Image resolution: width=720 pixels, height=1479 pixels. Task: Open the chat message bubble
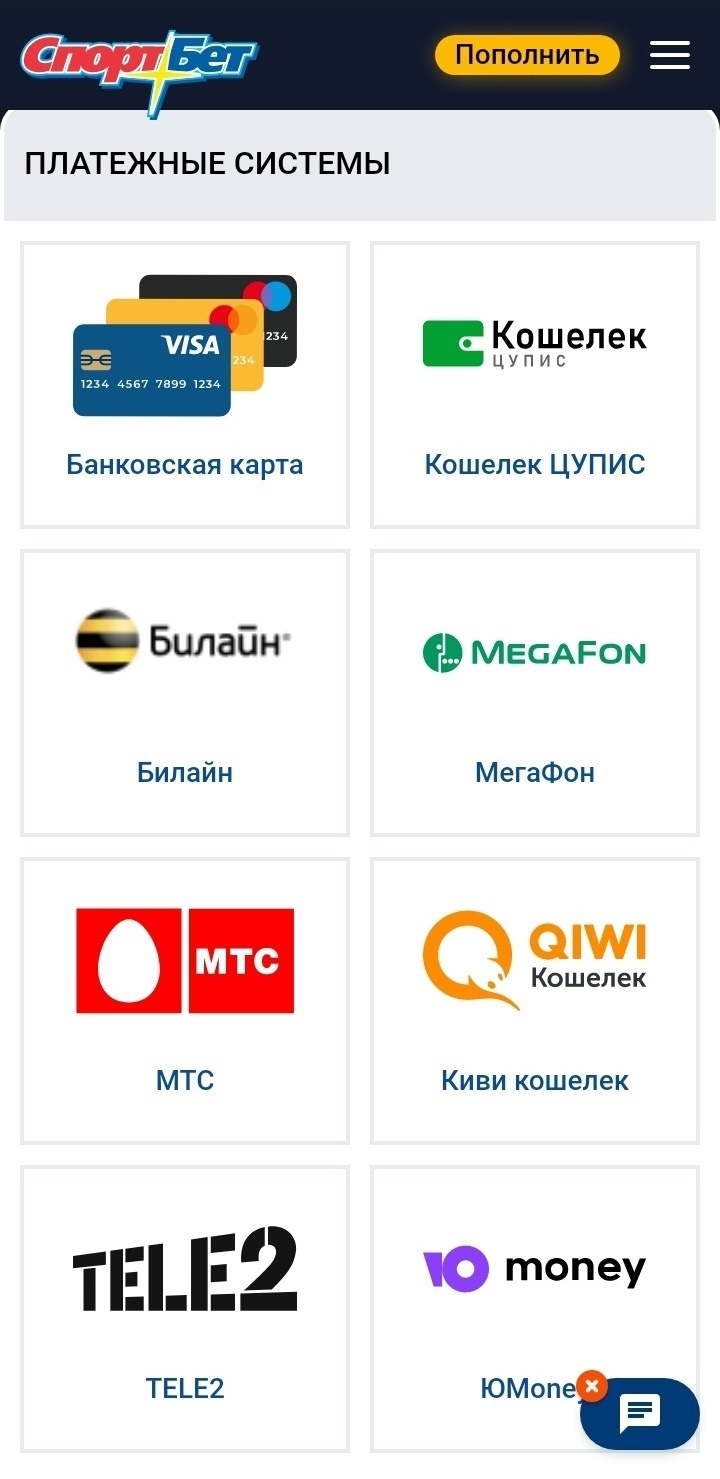coord(639,1413)
